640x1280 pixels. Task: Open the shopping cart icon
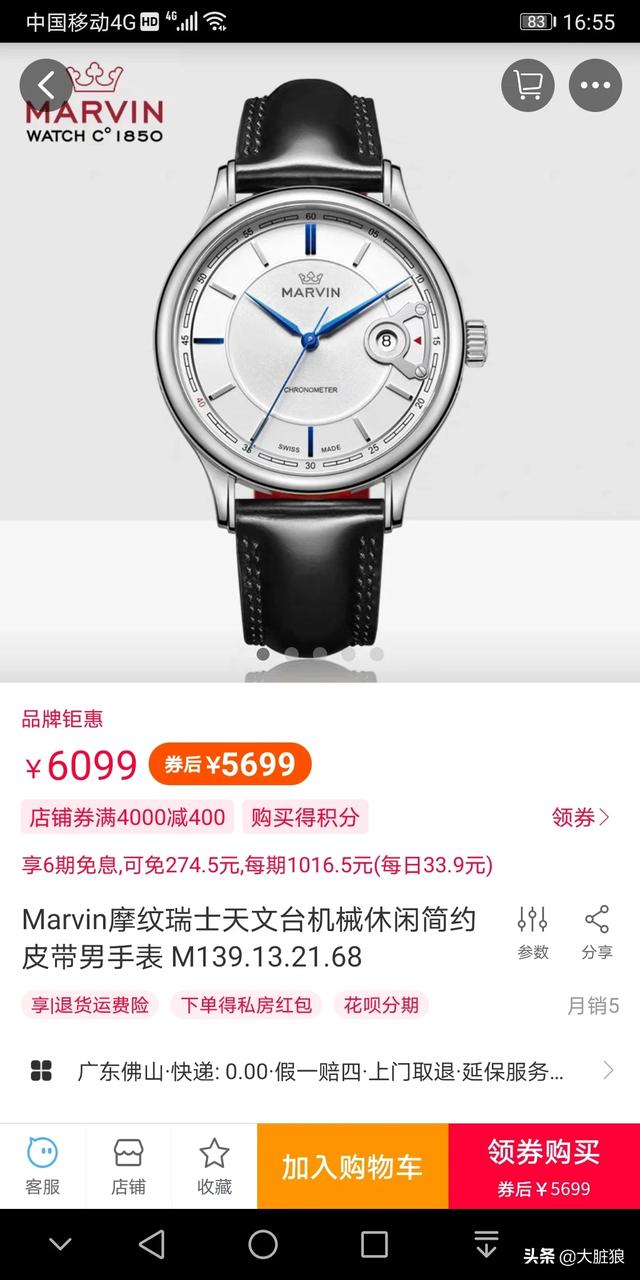[x=528, y=85]
